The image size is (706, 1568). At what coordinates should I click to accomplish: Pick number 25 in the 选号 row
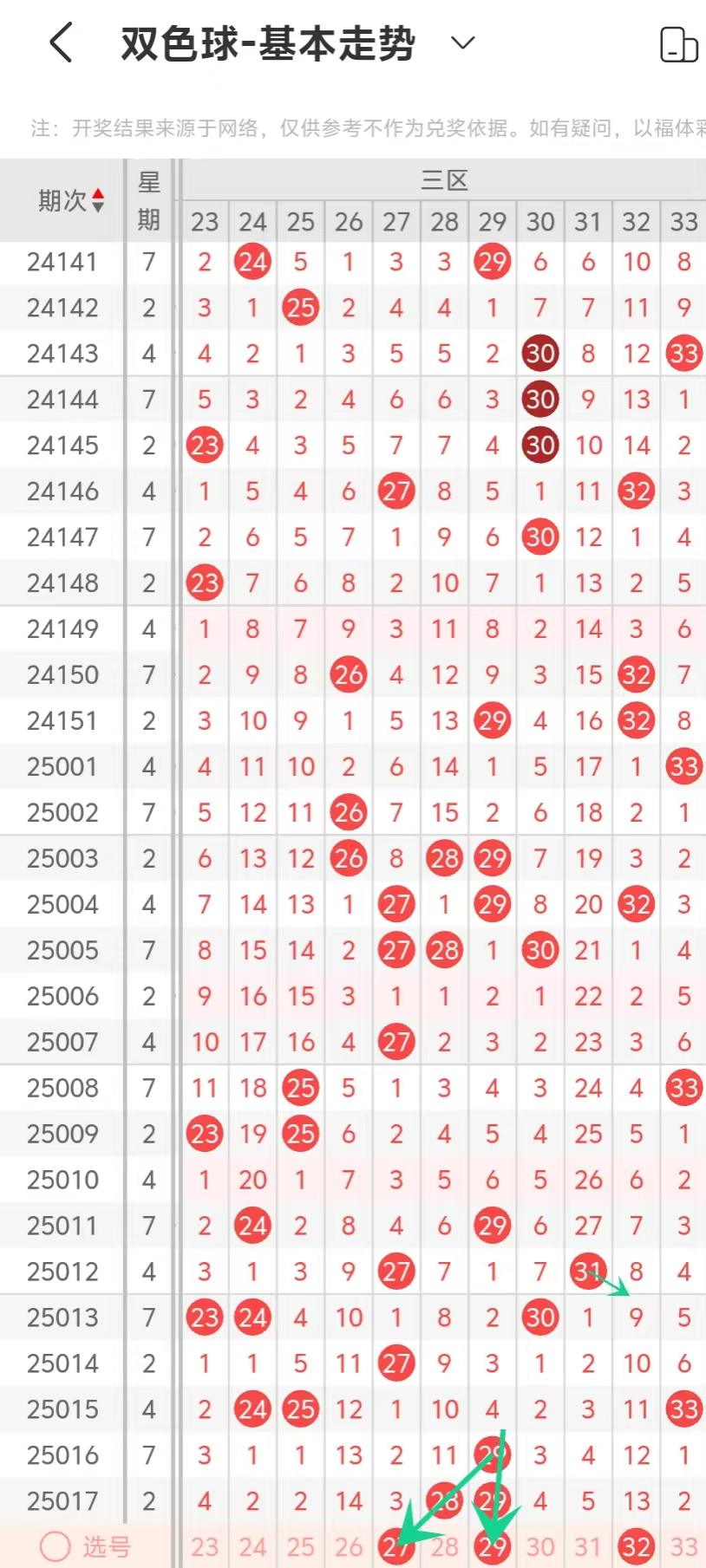click(300, 1546)
